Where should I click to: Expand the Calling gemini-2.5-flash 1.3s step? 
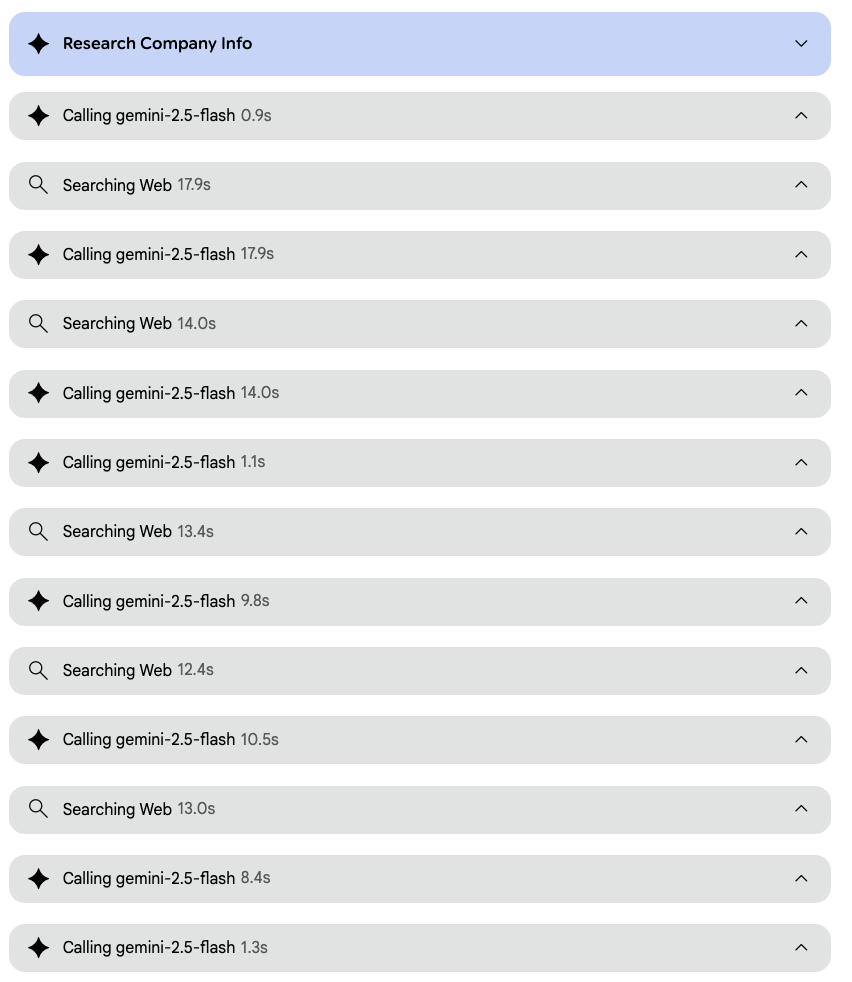[800, 948]
